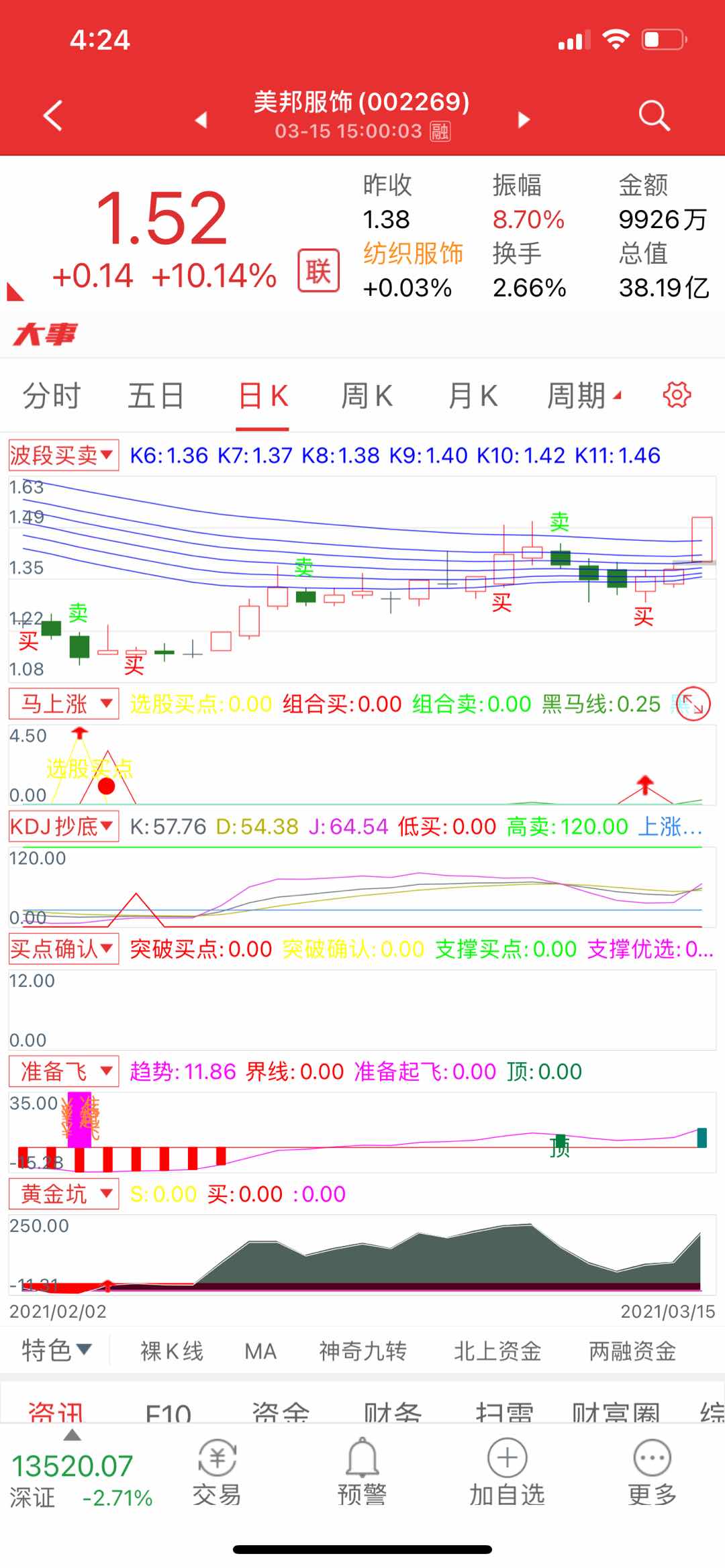Screen dimensions: 725x1568
Task: Show the 月K chart tab
Action: pos(473,396)
